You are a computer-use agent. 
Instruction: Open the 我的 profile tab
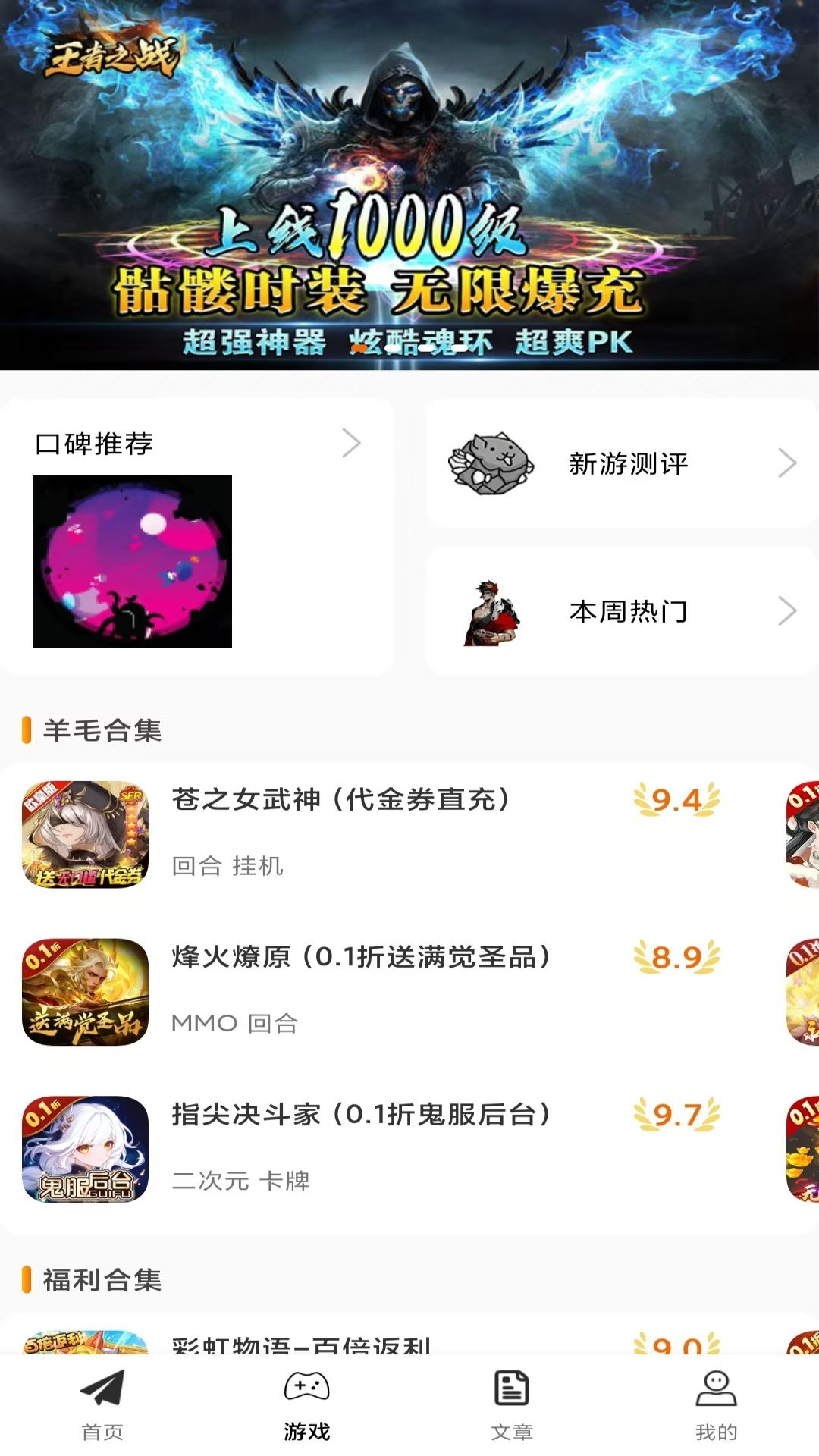[x=716, y=1404]
